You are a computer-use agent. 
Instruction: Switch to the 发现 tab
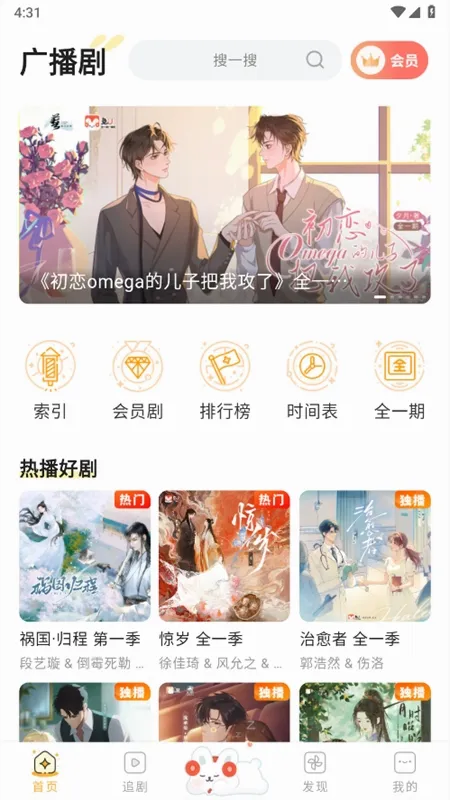click(x=315, y=771)
